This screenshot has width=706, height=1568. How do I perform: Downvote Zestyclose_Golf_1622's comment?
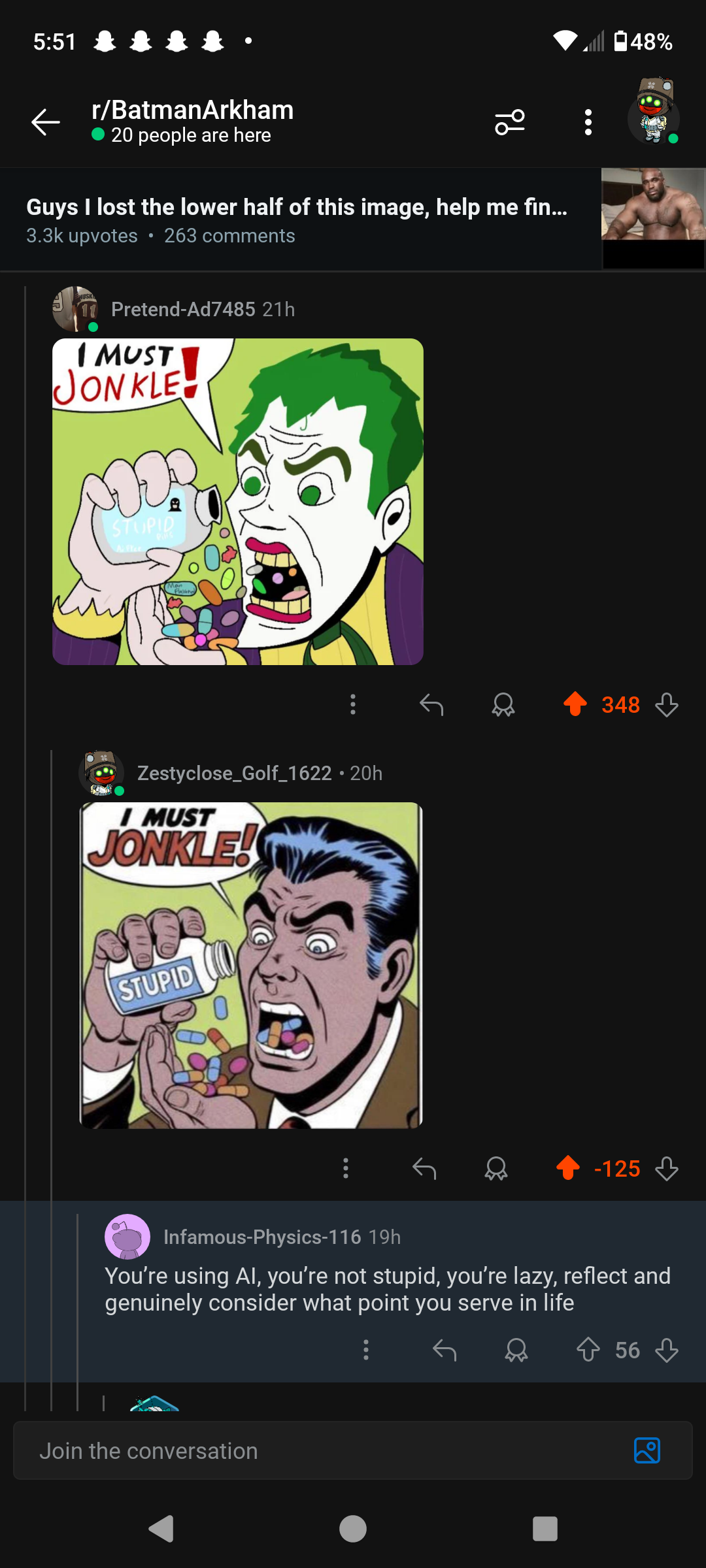[667, 1168]
